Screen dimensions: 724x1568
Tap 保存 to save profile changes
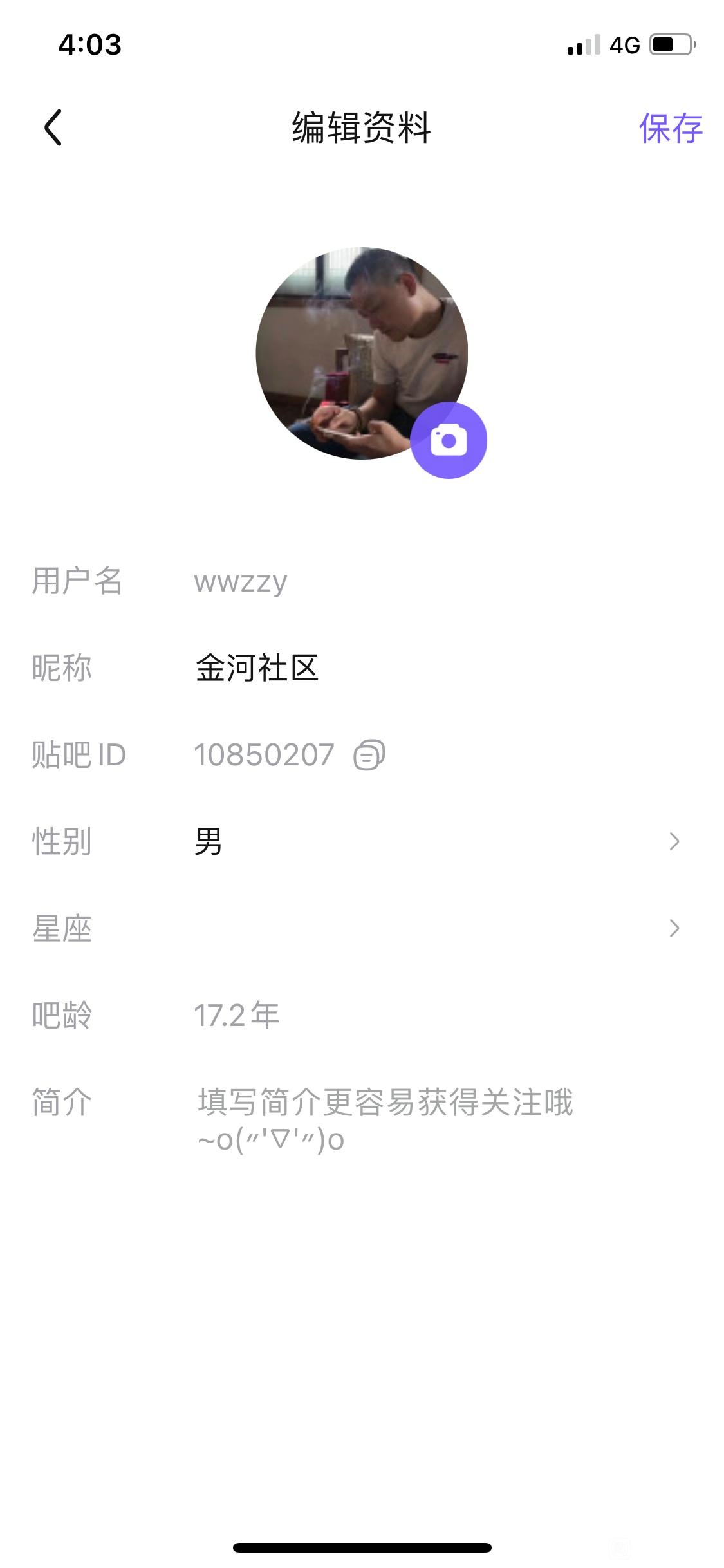pos(670,128)
